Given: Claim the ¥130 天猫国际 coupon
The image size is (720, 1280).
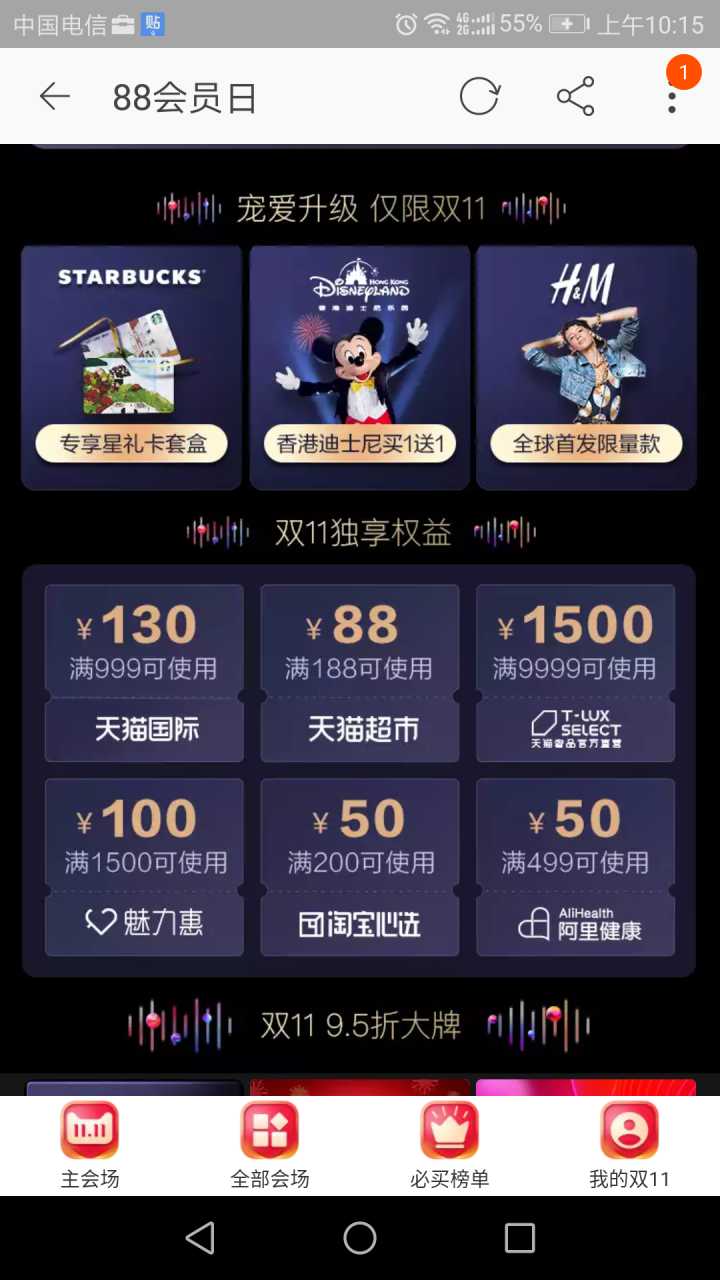Looking at the screenshot, I should (144, 672).
